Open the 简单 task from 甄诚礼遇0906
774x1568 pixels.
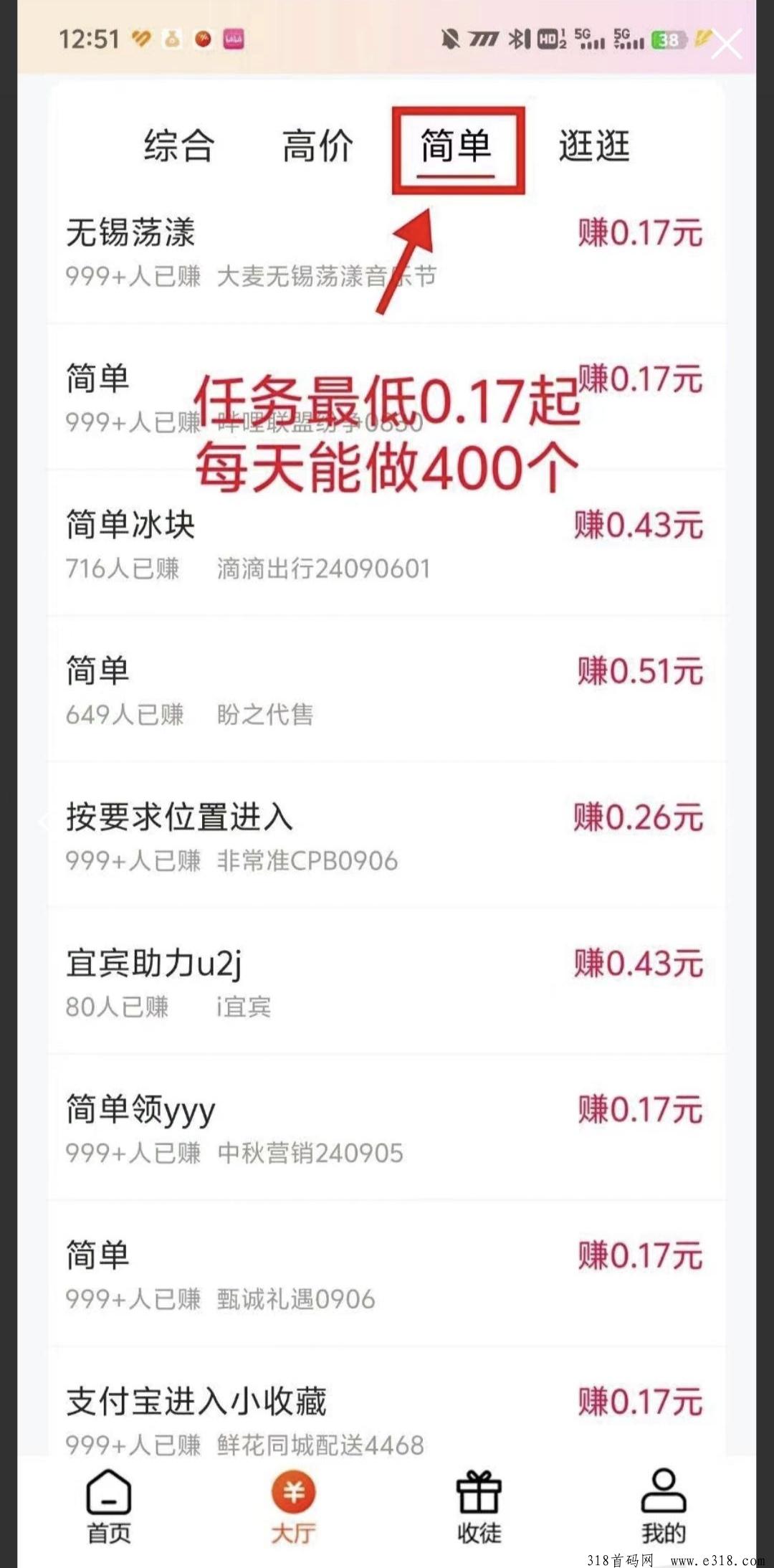[x=387, y=1275]
